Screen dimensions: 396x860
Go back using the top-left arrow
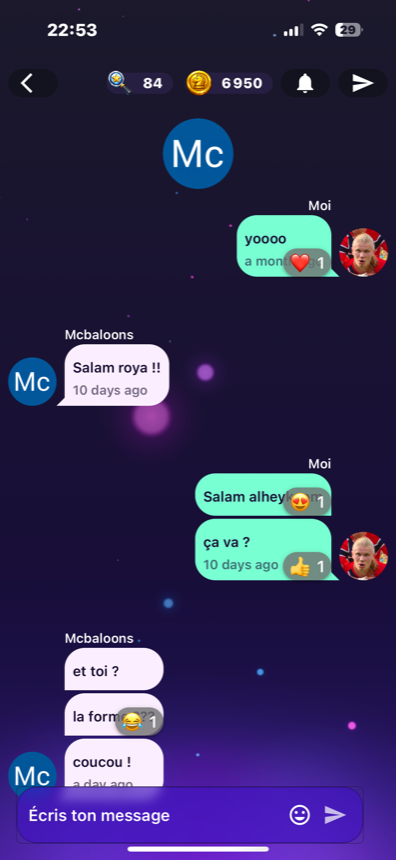[32, 83]
